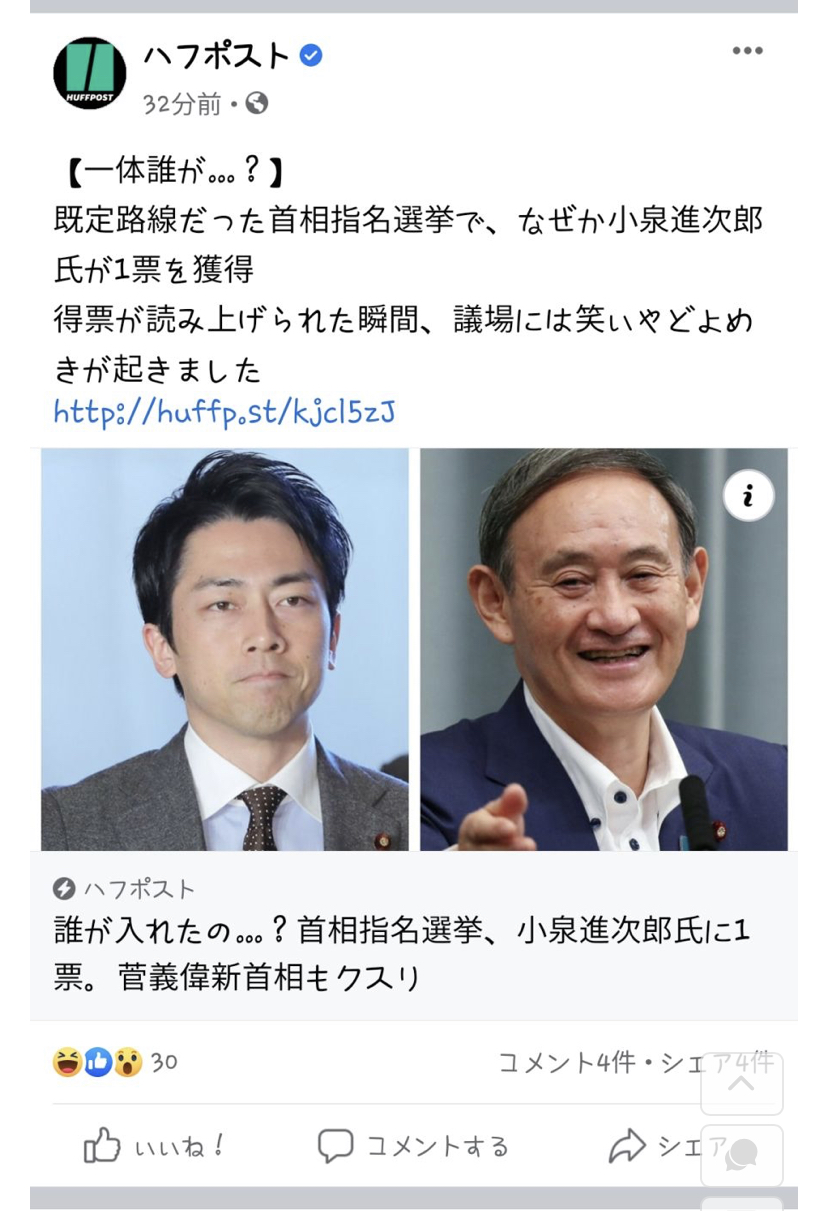The image size is (828, 1211).
Task: Open the huffp.st article link
Action: (x=224, y=411)
